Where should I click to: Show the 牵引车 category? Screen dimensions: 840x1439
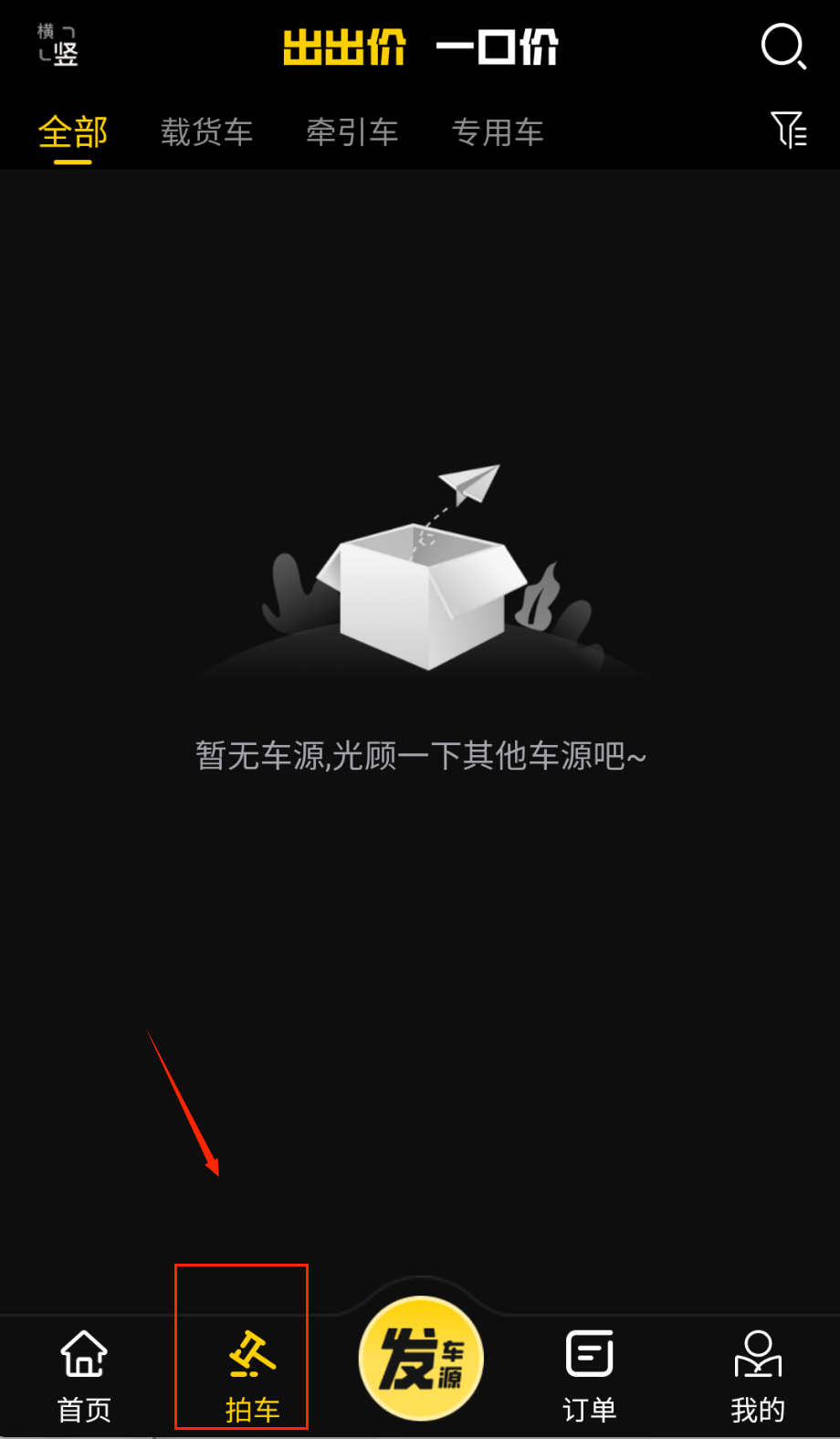point(352,133)
